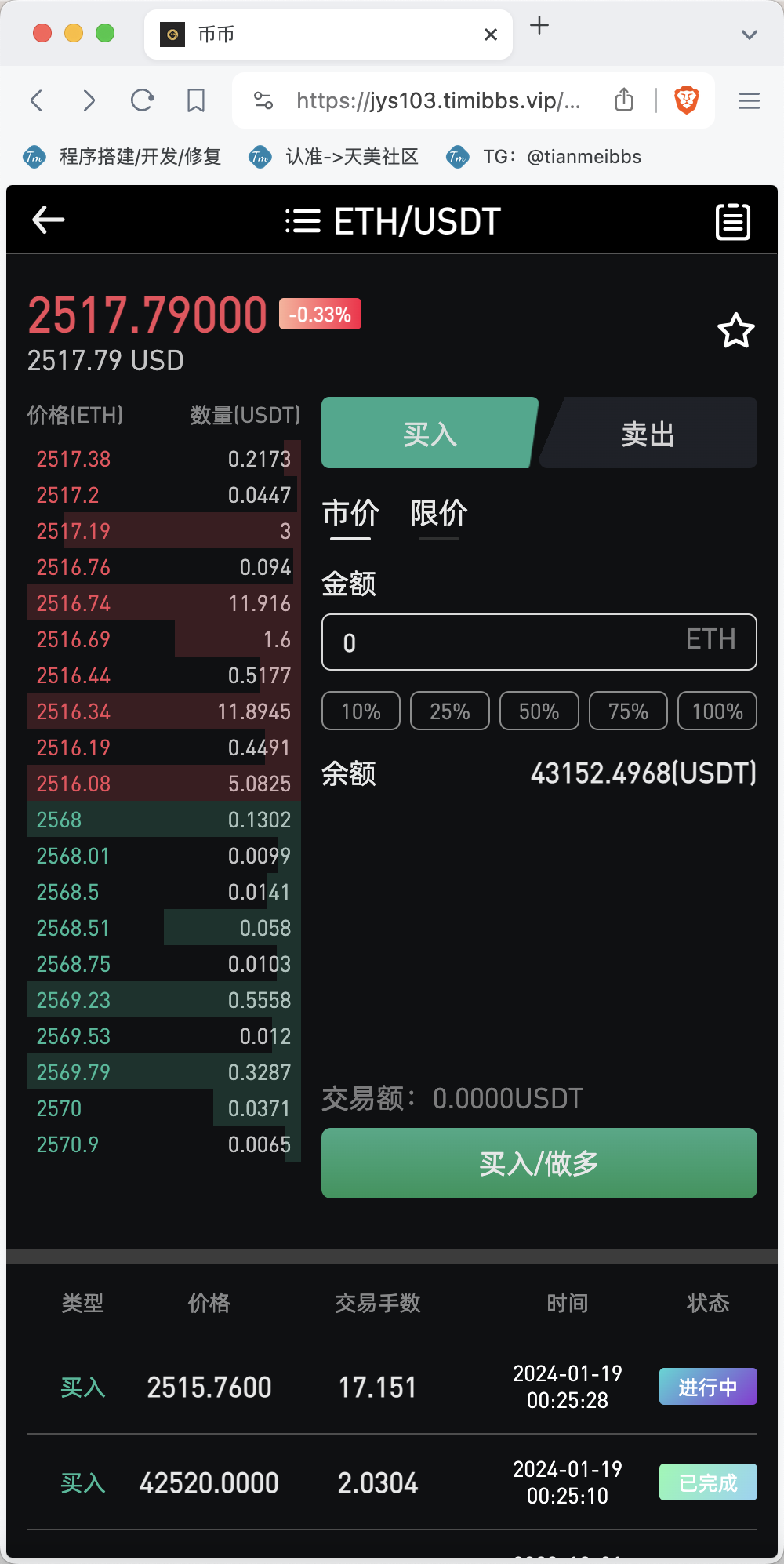Select the 2568.51 order book row
Viewport: 784px width, 1564px height.
[x=164, y=928]
